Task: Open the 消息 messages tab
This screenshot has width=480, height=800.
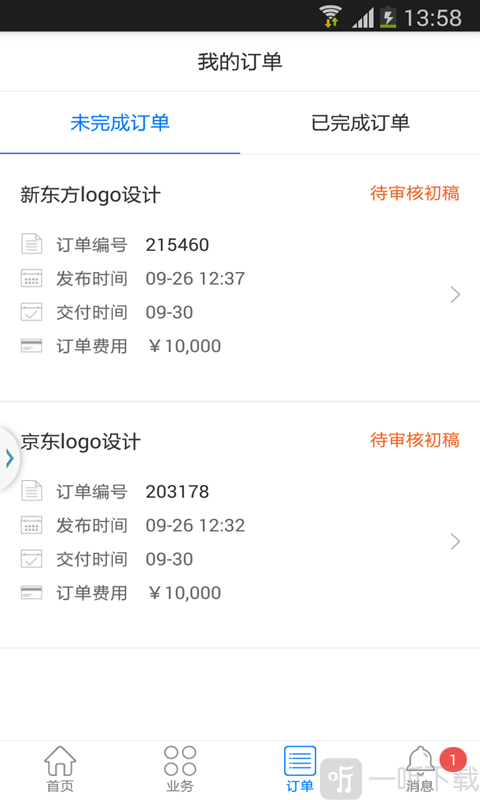Action: click(420, 769)
